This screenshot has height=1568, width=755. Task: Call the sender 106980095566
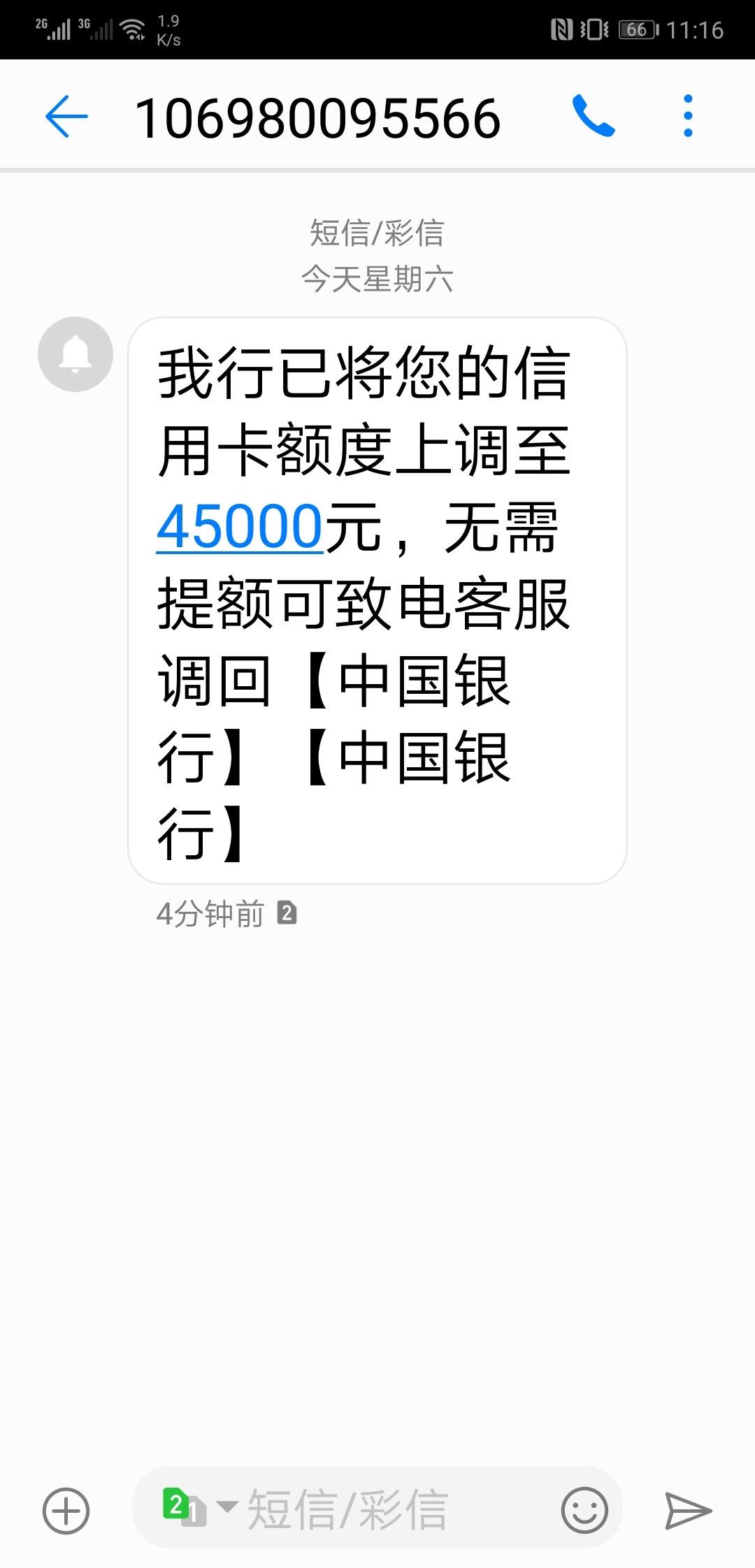594,116
